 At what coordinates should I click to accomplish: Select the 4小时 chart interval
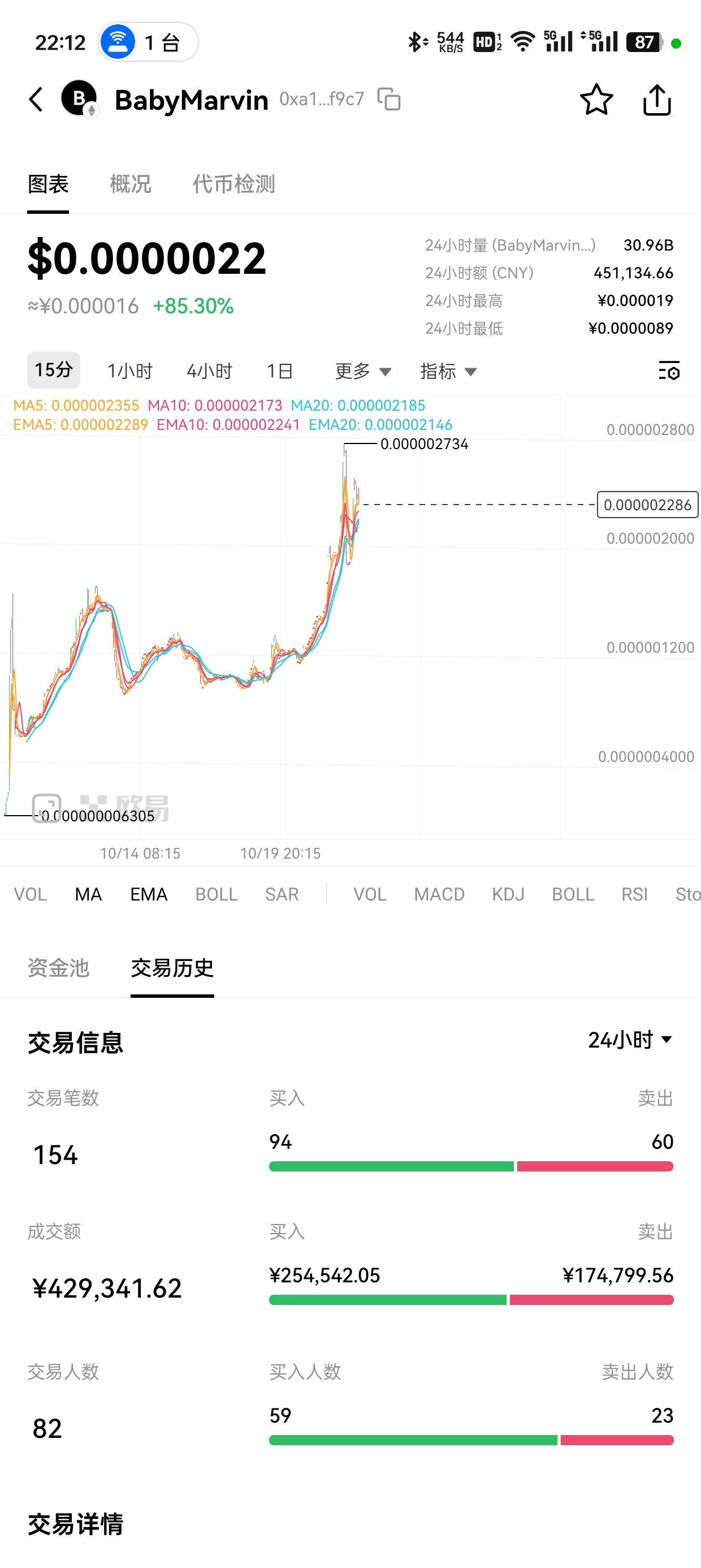209,371
